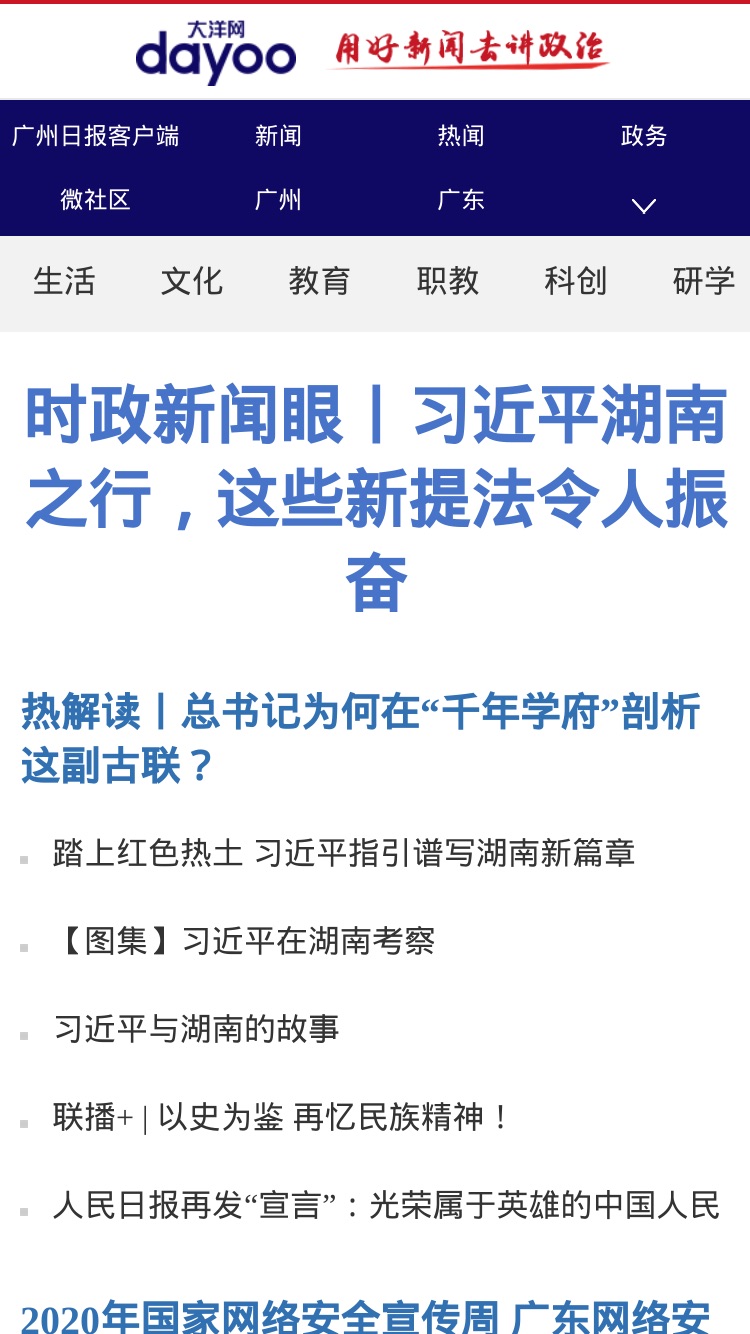The width and height of the screenshot is (750, 1334).
Task: Open the 文化 category
Action: point(192,282)
